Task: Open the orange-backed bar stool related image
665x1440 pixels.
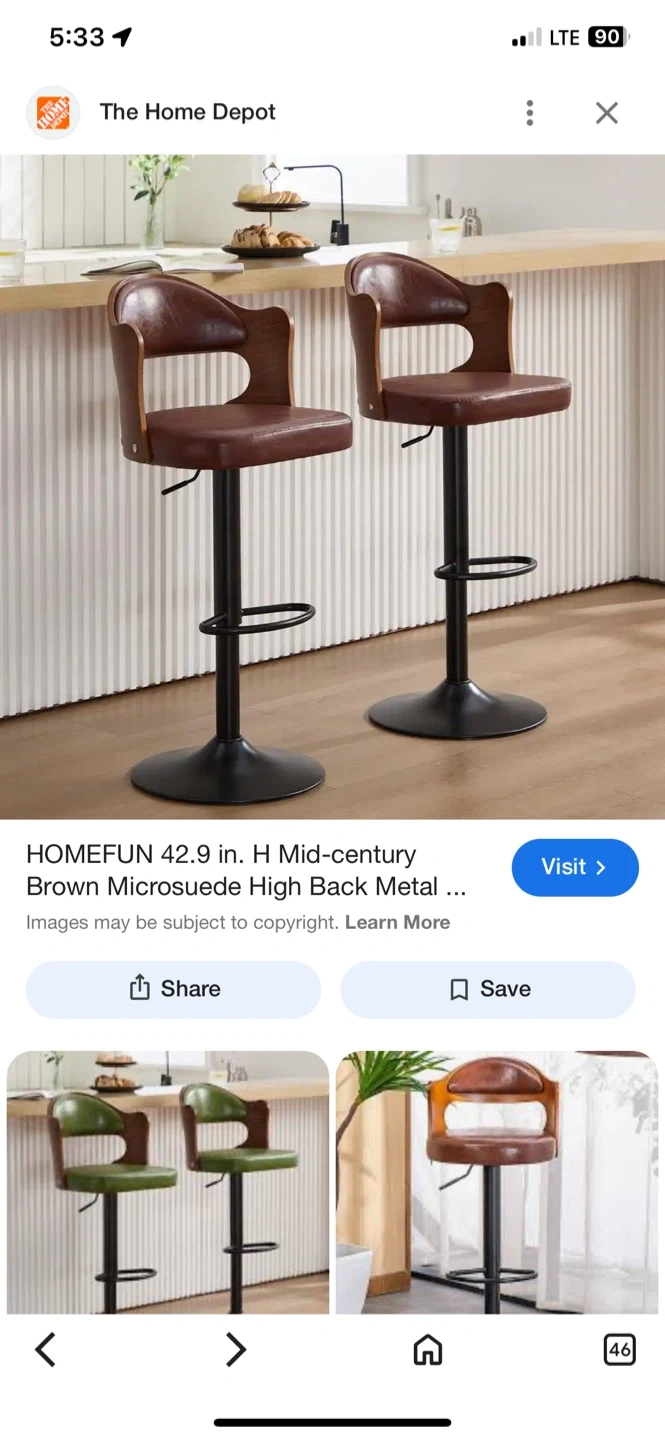Action: (x=497, y=1182)
